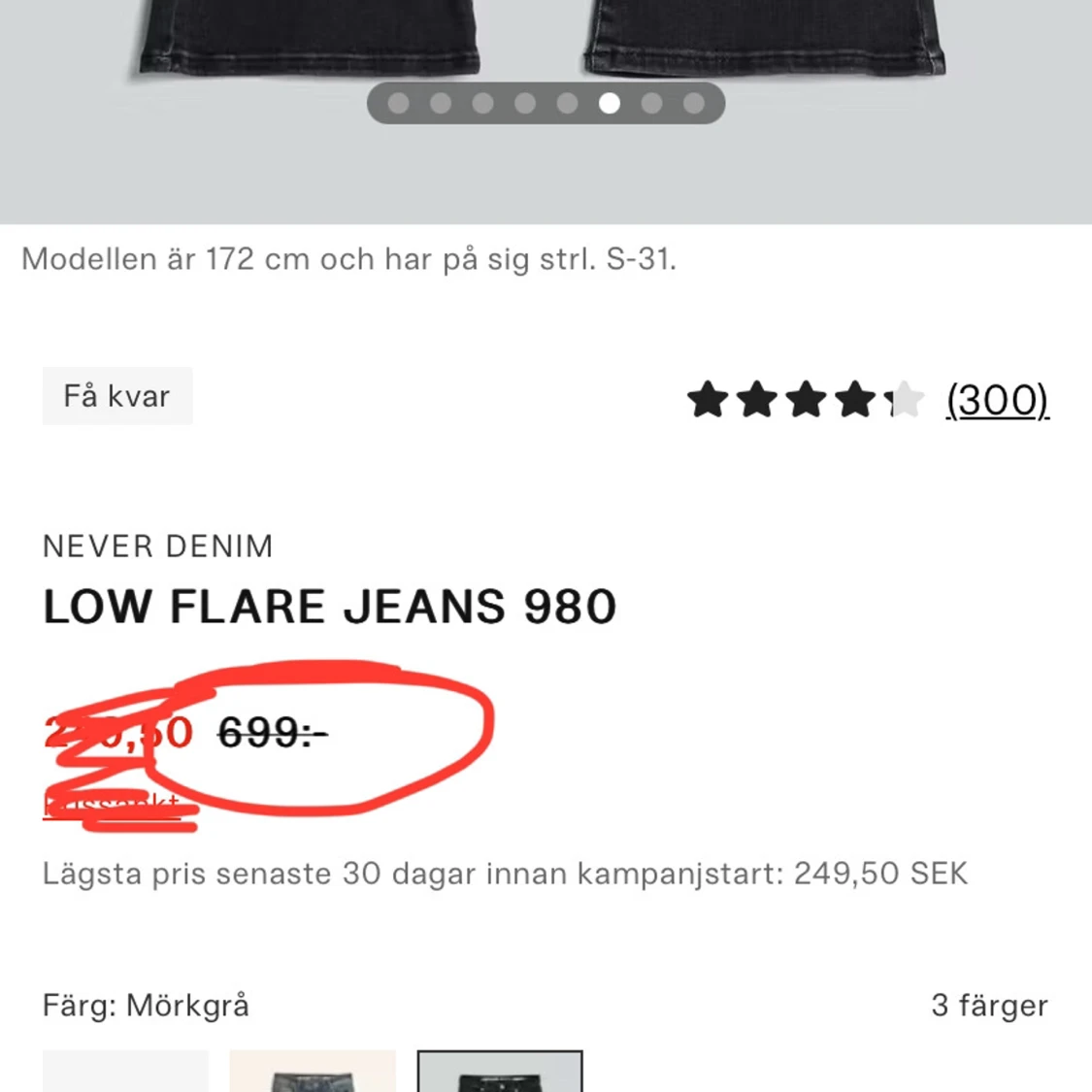The height and width of the screenshot is (1092, 1092).
Task: Open the jeans product photo
Action: (544, 39)
